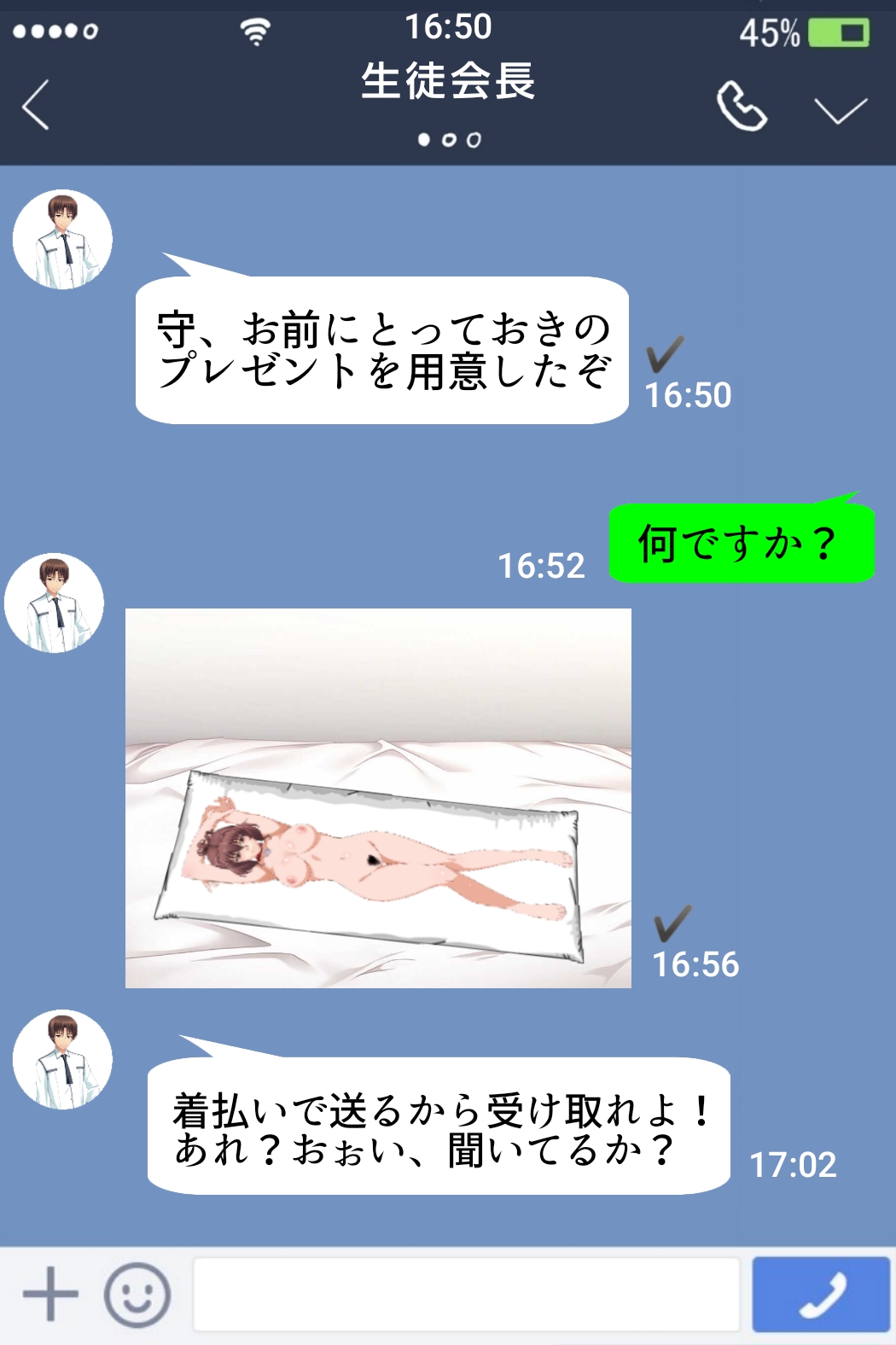Tap the 16:52 timestamp next to the green bubble
Viewport: 896px width, 1345px height.
pos(542,565)
